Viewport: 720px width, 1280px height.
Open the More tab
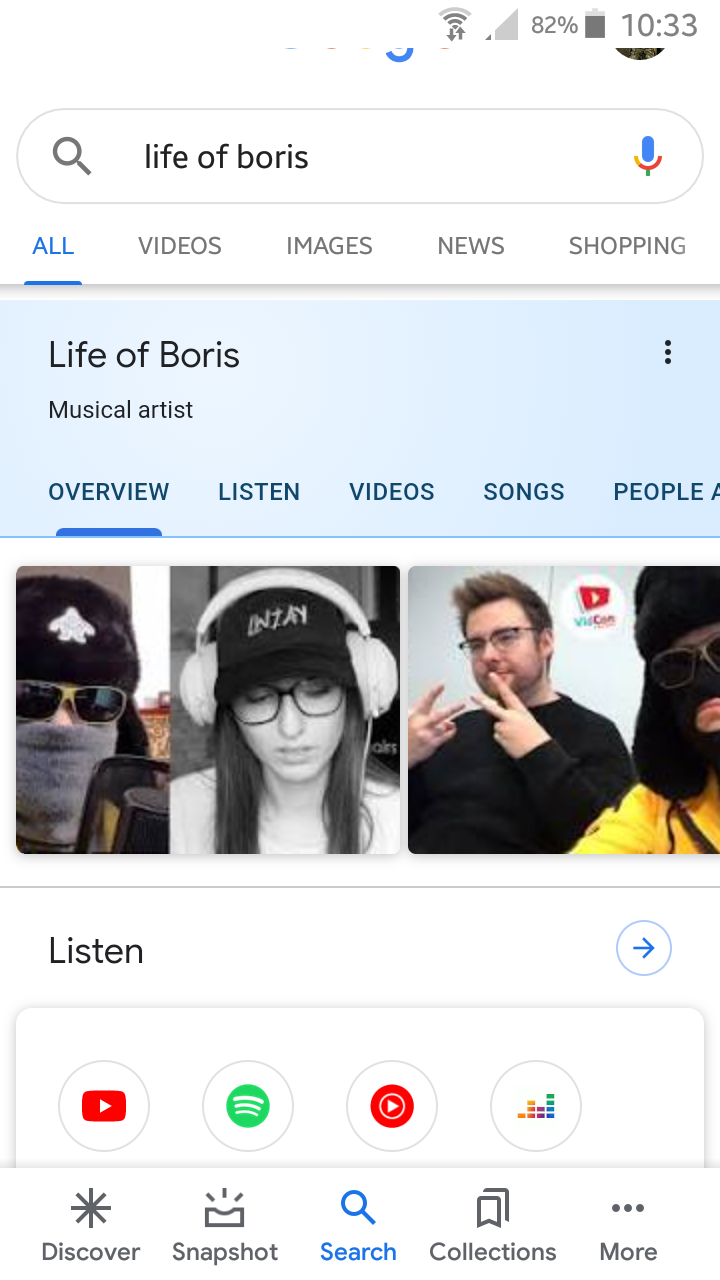628,1226
